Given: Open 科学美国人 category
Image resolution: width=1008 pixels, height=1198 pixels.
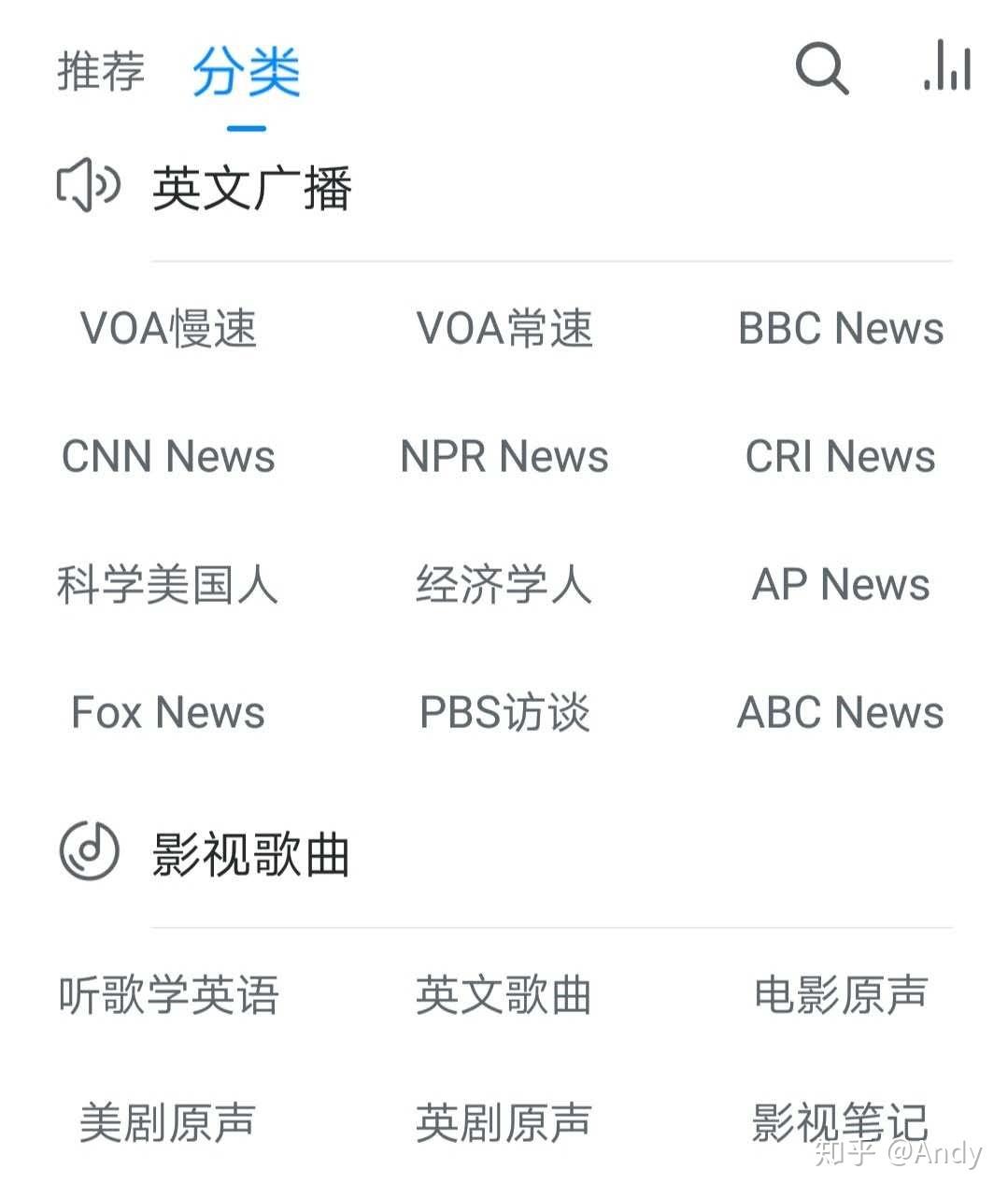Looking at the screenshot, I should (168, 585).
